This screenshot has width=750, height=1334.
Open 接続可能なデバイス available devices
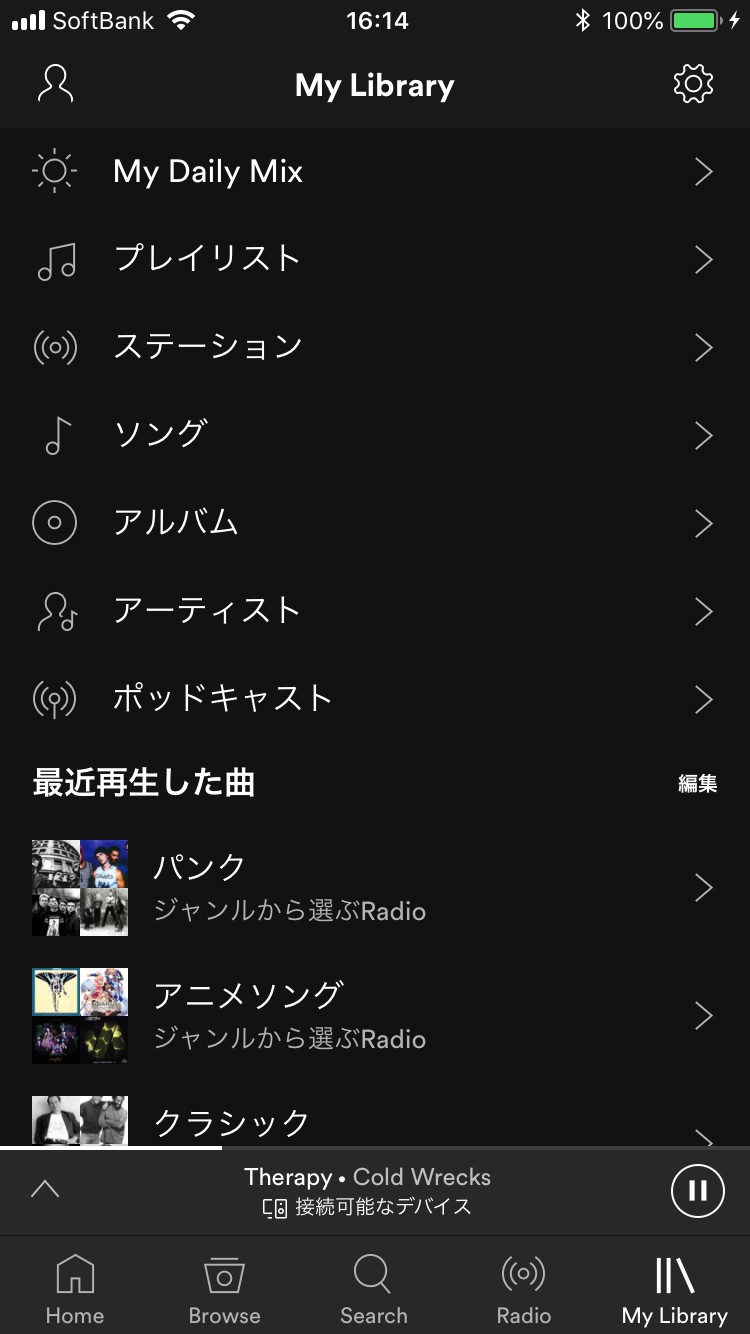[x=368, y=1206]
